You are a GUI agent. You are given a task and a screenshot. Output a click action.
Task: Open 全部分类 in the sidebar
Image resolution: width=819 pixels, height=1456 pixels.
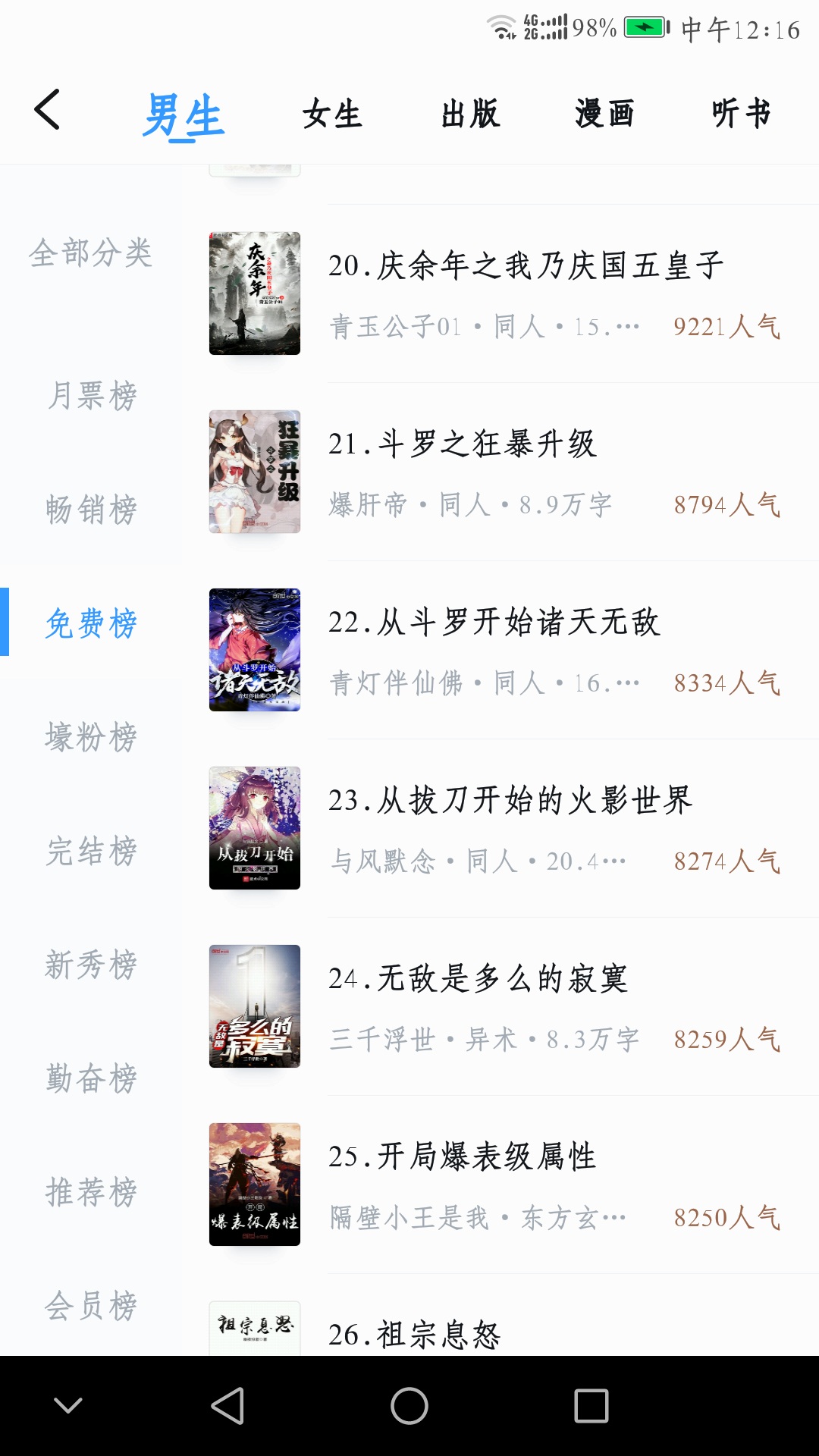91,253
